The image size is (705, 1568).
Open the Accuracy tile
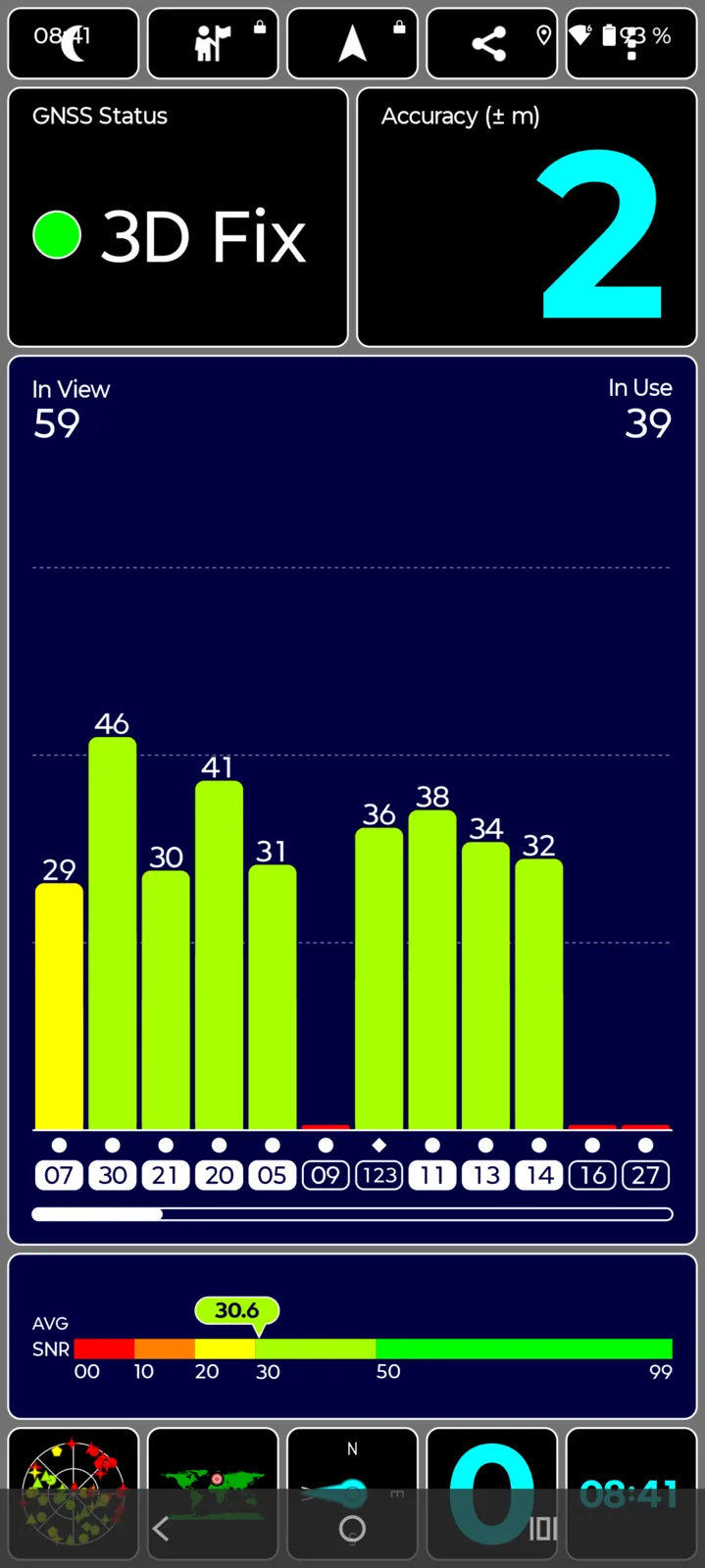click(527, 217)
